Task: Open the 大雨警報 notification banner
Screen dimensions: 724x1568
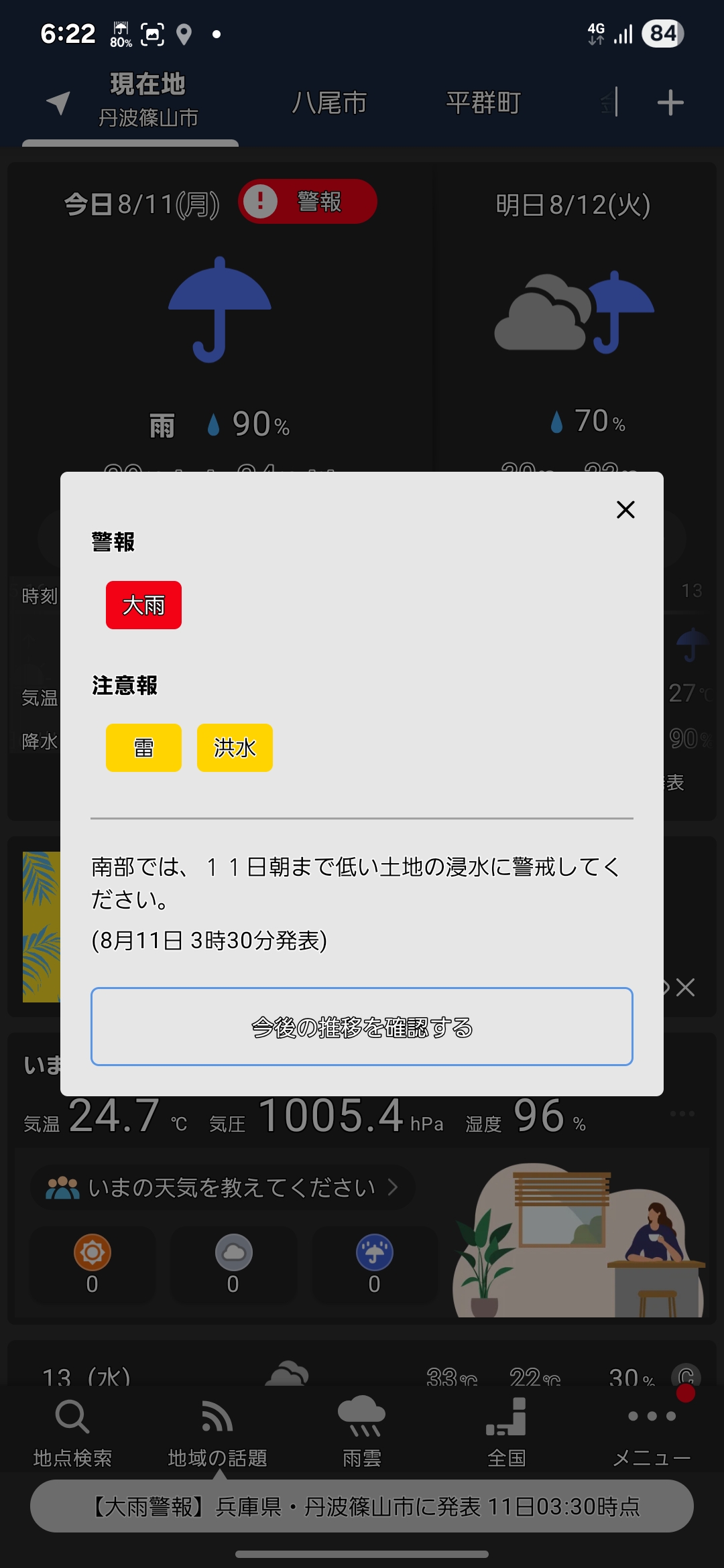Action: (362, 1506)
